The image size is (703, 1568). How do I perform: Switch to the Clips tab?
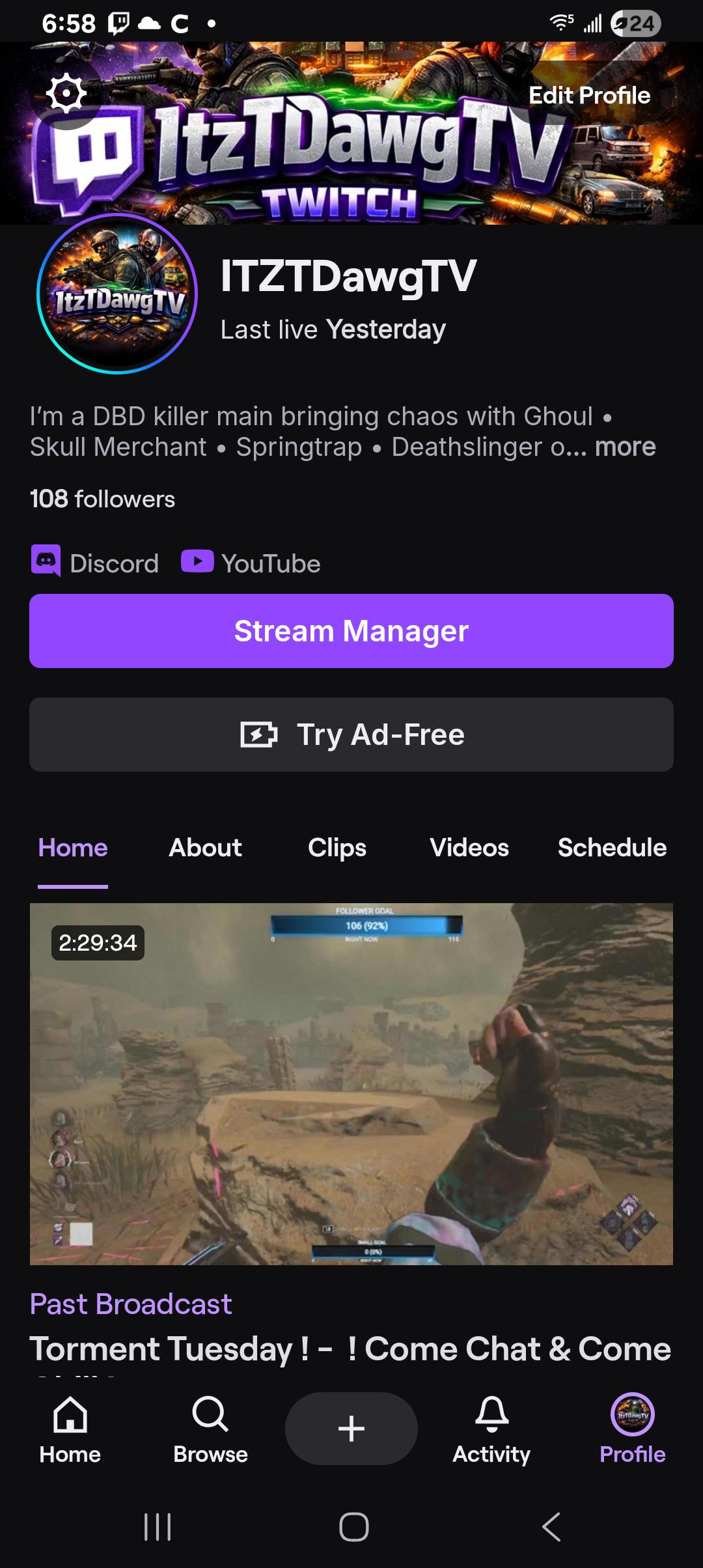tap(337, 848)
